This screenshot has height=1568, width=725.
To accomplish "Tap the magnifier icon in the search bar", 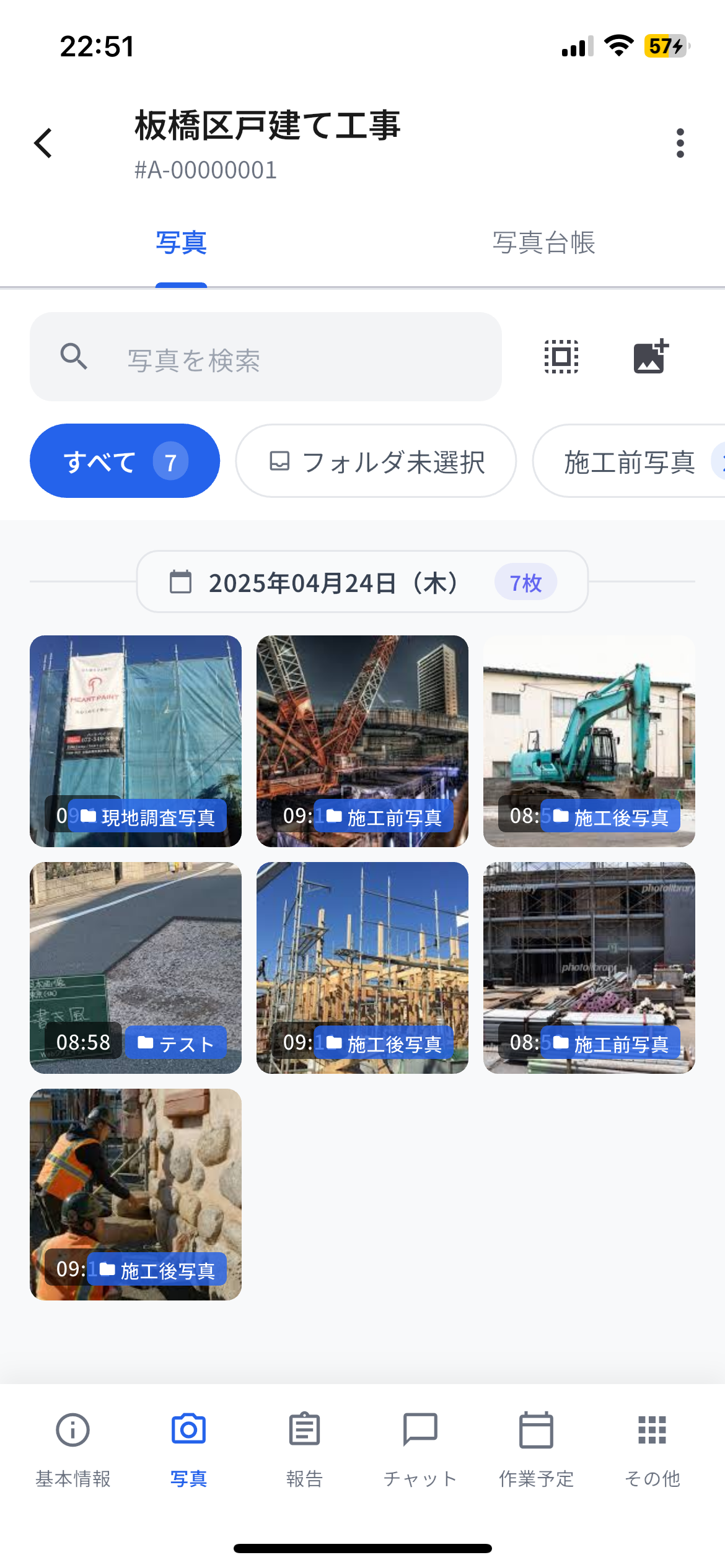I will (73, 357).
